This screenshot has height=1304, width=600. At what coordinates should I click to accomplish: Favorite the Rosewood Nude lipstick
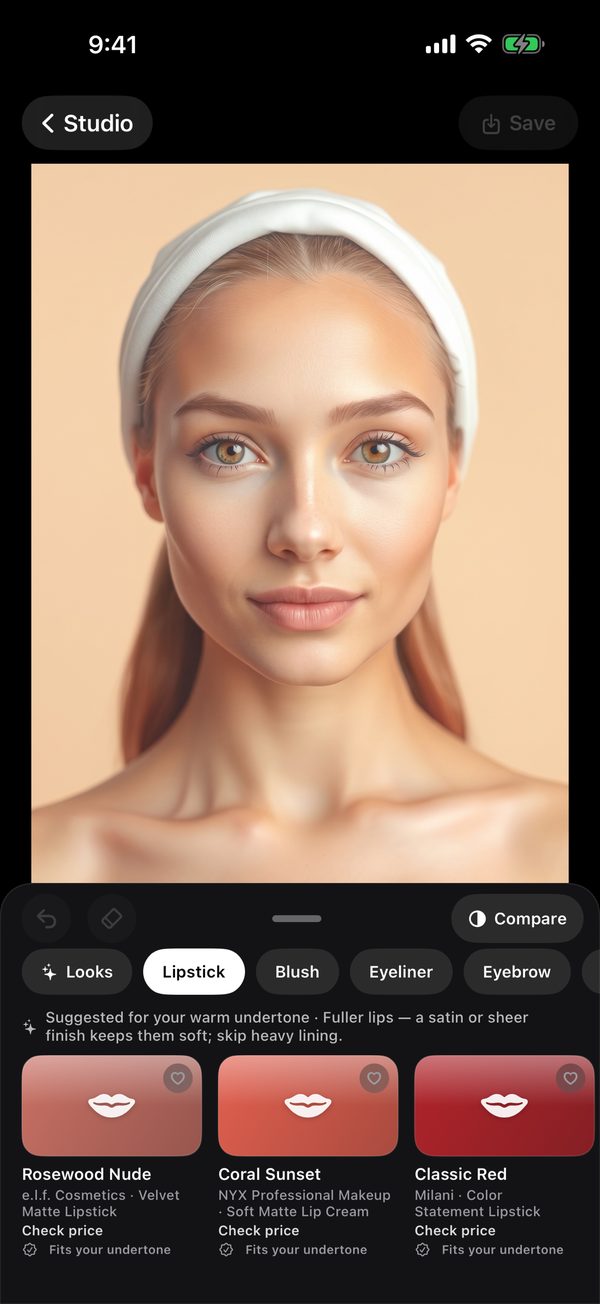[x=178, y=1078]
